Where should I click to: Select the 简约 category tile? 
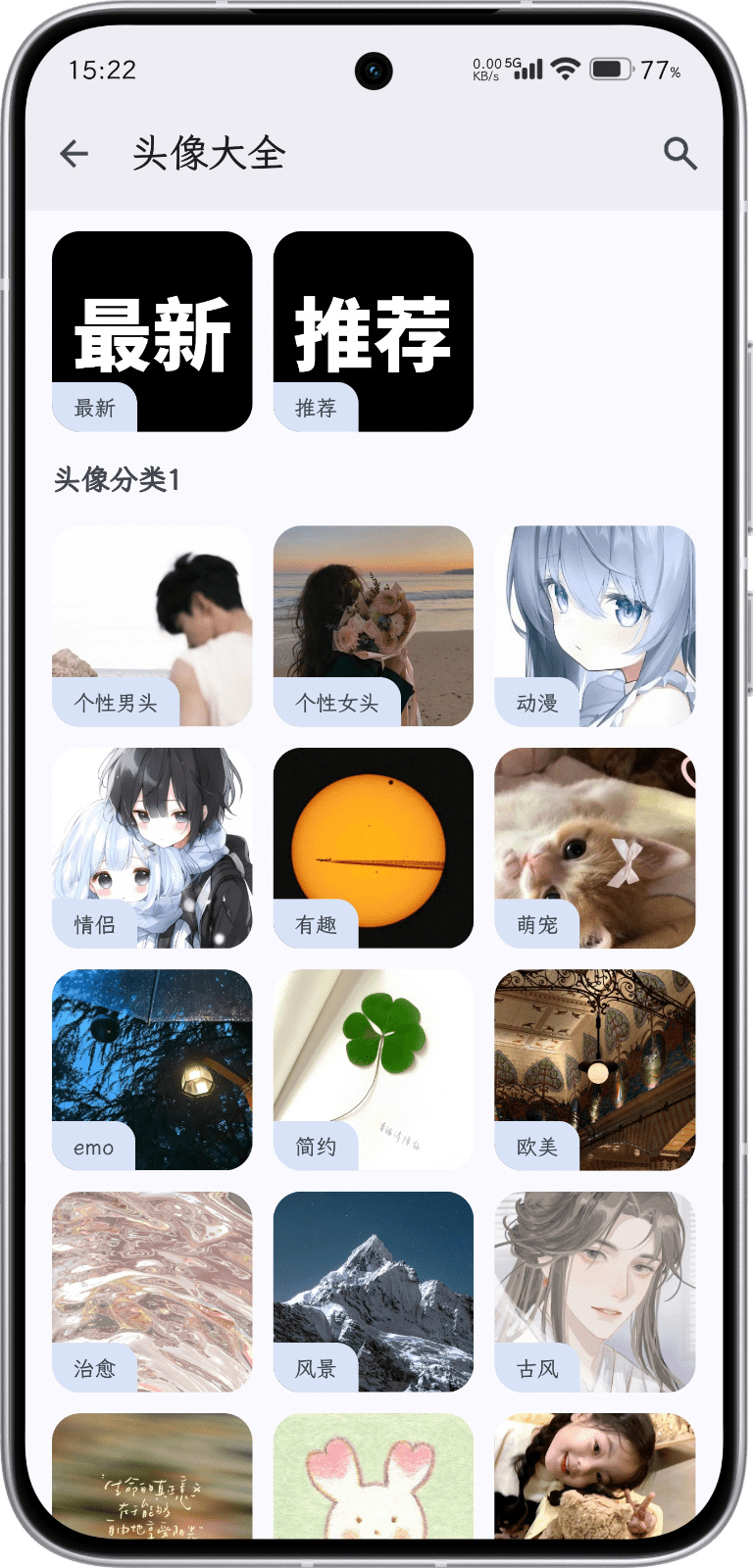374,1070
